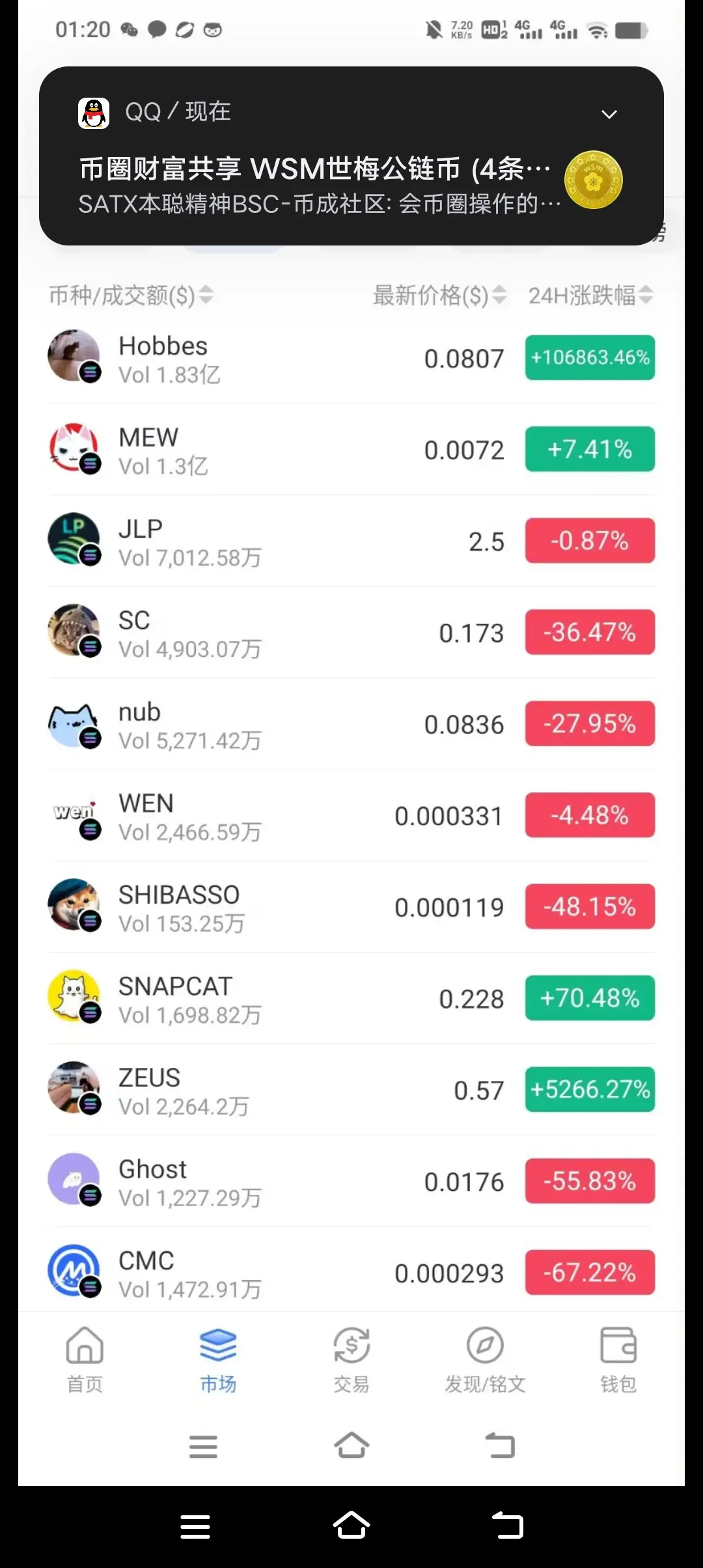Open the Ghost token row
The image size is (703, 1568).
pos(351,1181)
